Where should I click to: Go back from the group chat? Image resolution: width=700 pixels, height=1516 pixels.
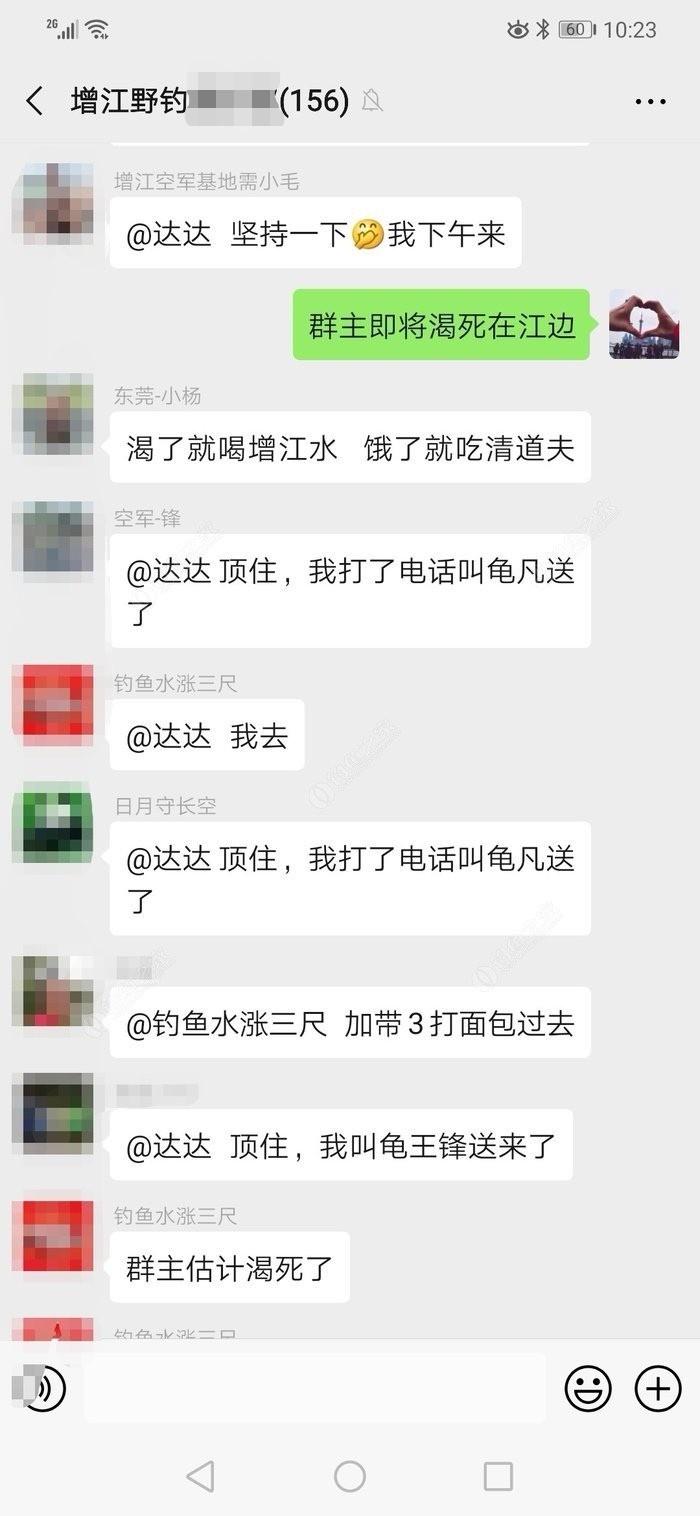pos(35,101)
